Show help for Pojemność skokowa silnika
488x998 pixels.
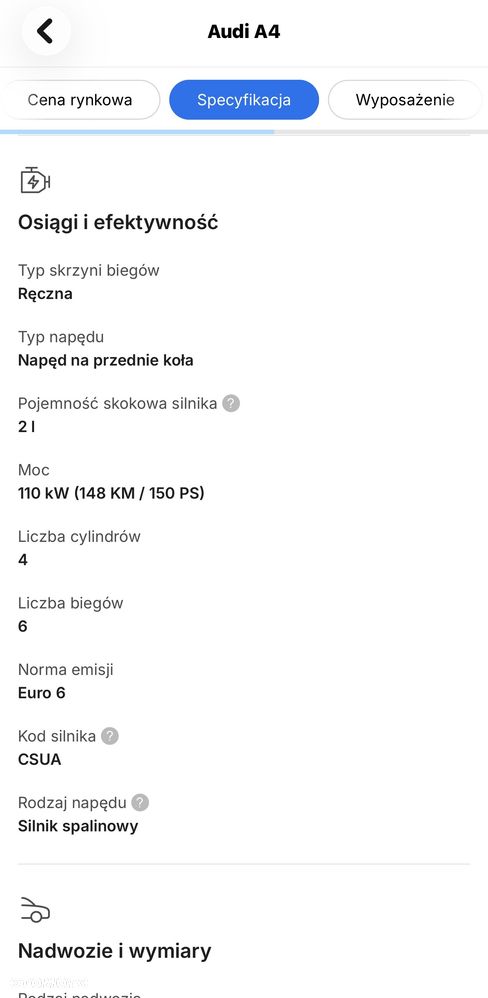coord(231,403)
